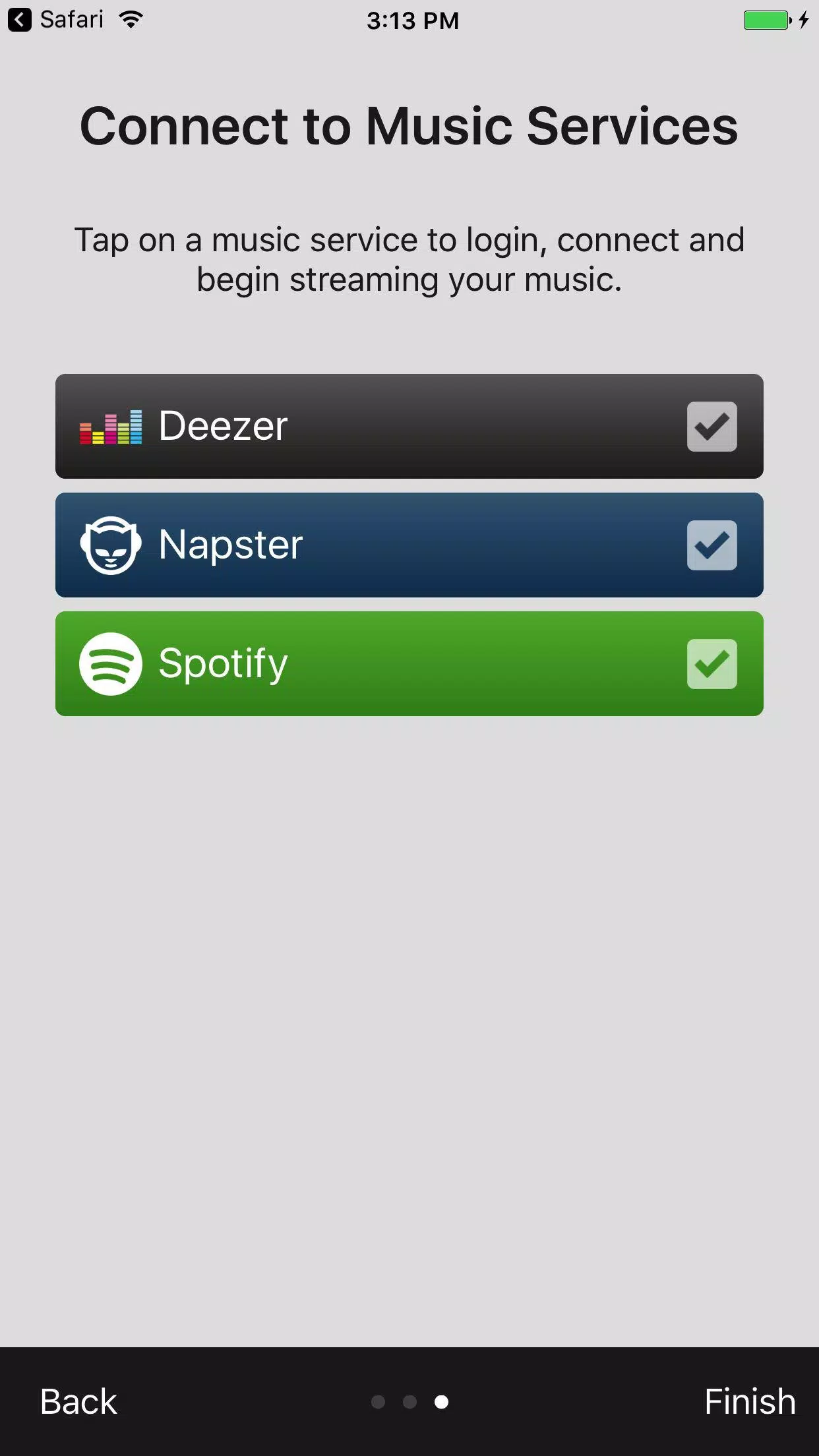819x1456 pixels.
Task: Go to the previous step with Back
Action: click(x=78, y=1401)
